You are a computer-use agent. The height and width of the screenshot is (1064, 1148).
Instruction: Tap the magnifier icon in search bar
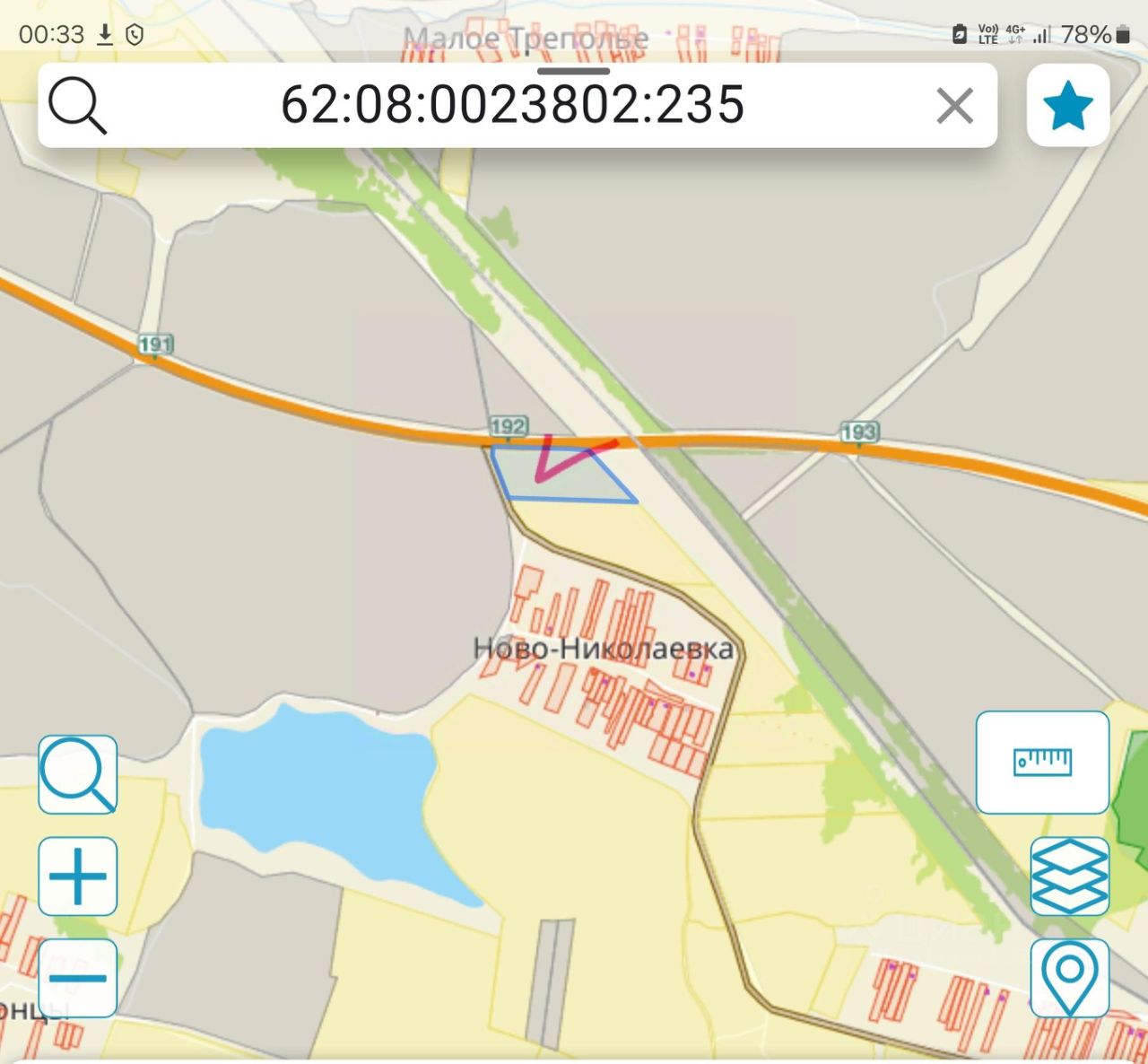tap(77, 106)
